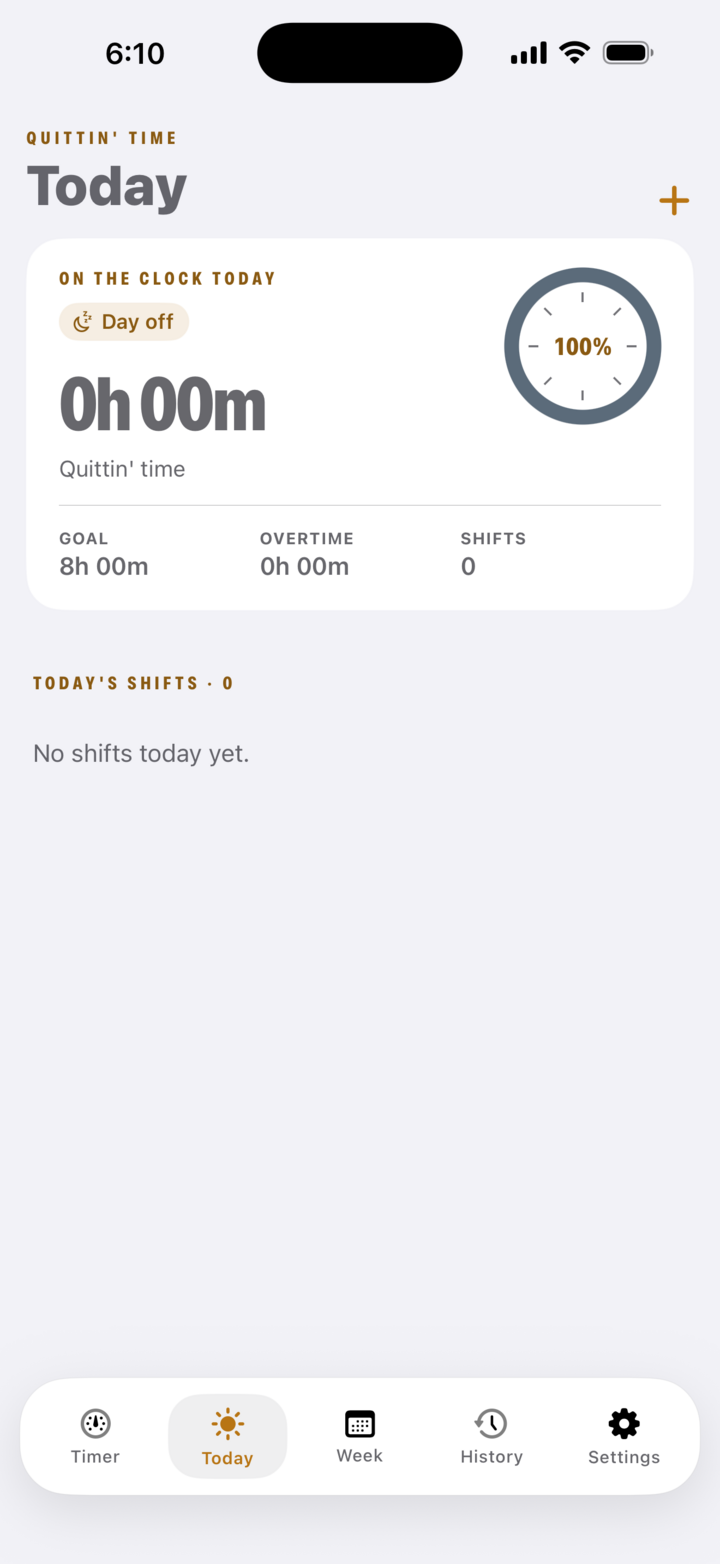Open the Settings tab
720x1564 pixels.
[624, 1437]
